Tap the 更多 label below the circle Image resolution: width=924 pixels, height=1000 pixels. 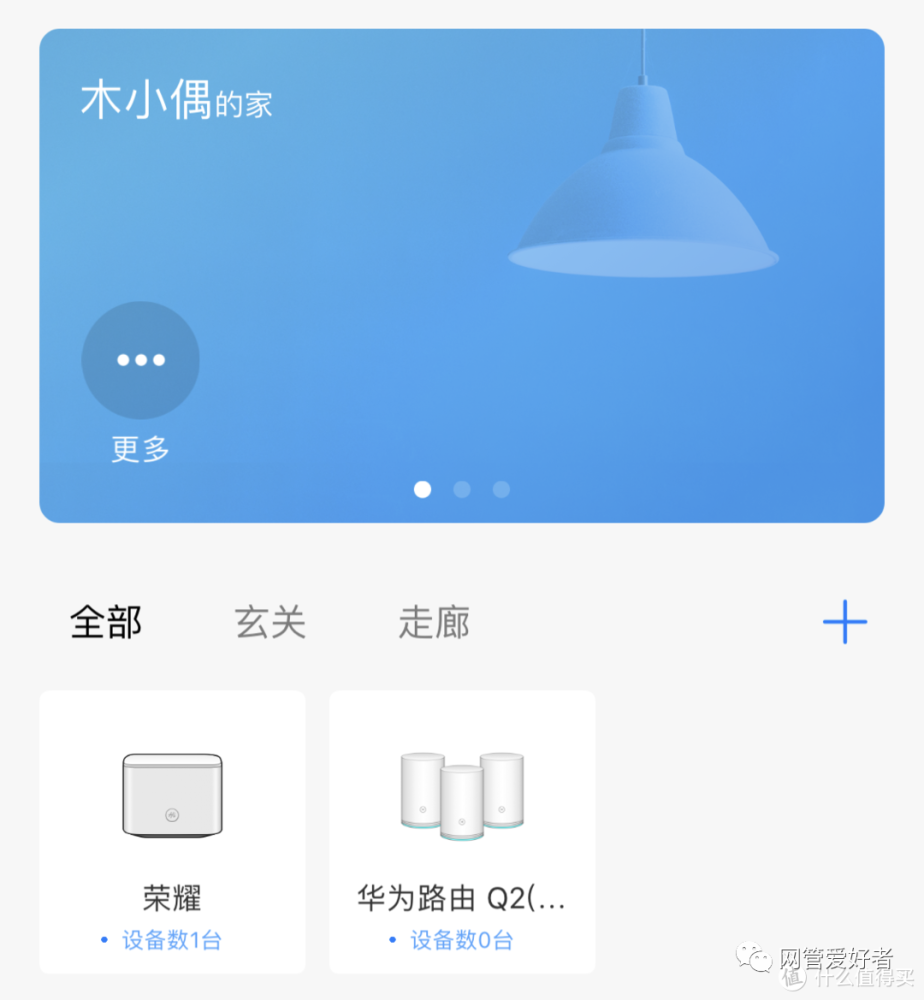(x=138, y=450)
